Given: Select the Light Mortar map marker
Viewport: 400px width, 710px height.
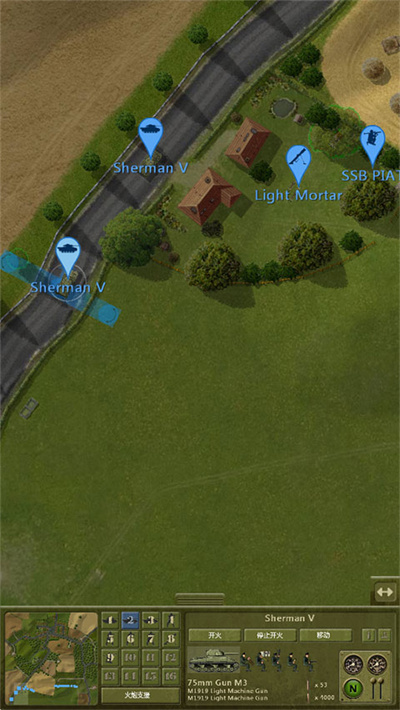Looking at the screenshot, I should (298, 164).
